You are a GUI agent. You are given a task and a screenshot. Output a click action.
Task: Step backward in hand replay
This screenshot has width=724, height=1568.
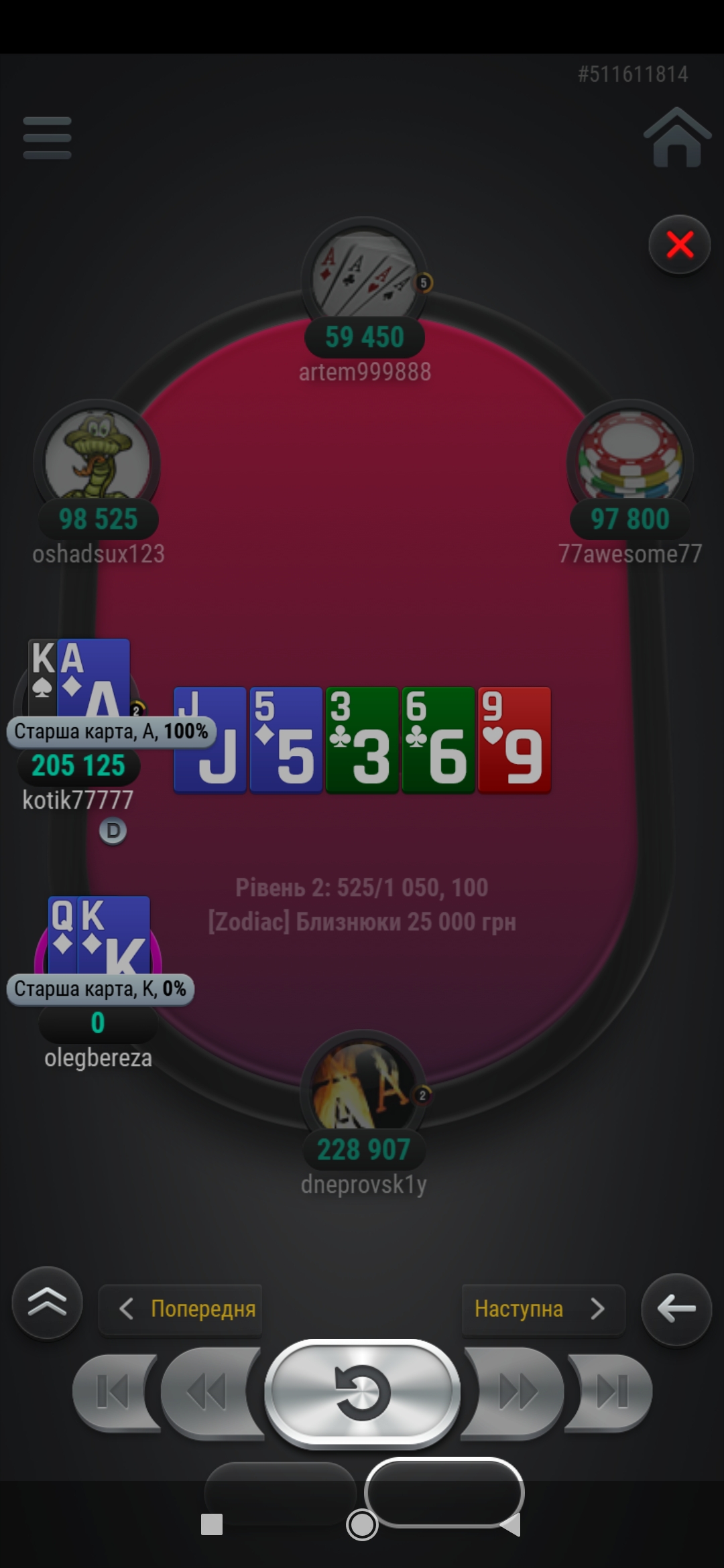pyautogui.click(x=209, y=1392)
